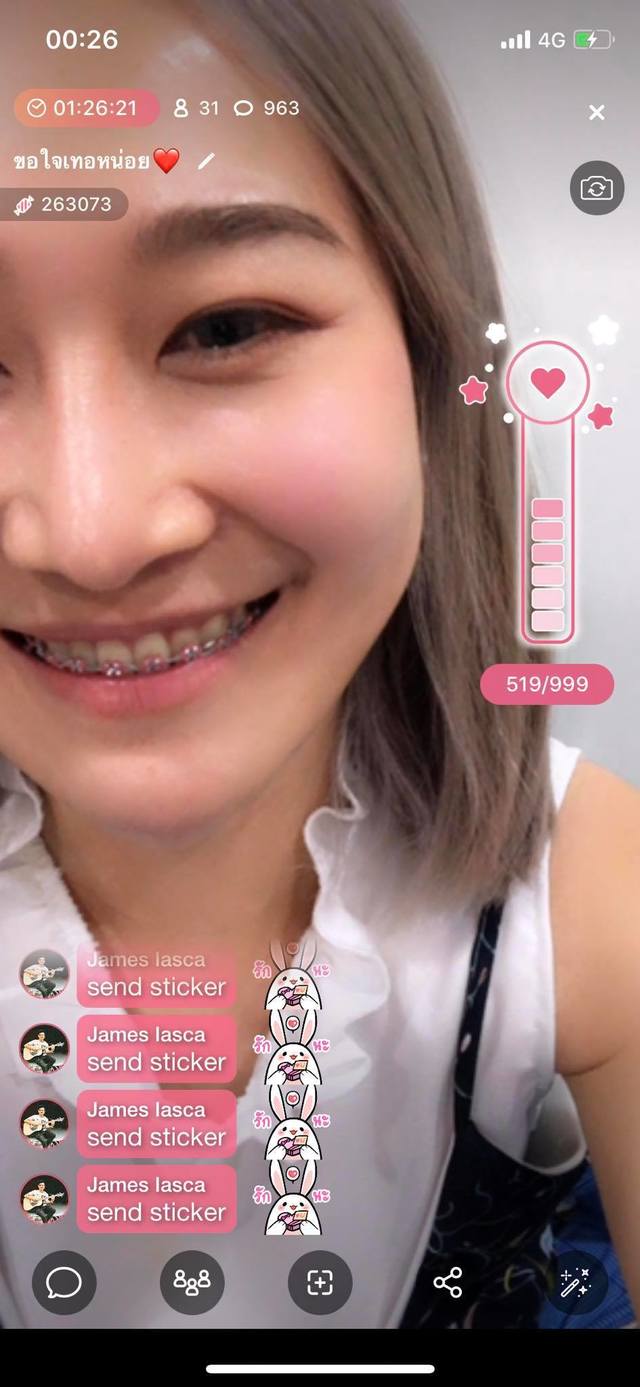Open the chat comment bubble
The width and height of the screenshot is (640, 1387).
coord(64,1282)
